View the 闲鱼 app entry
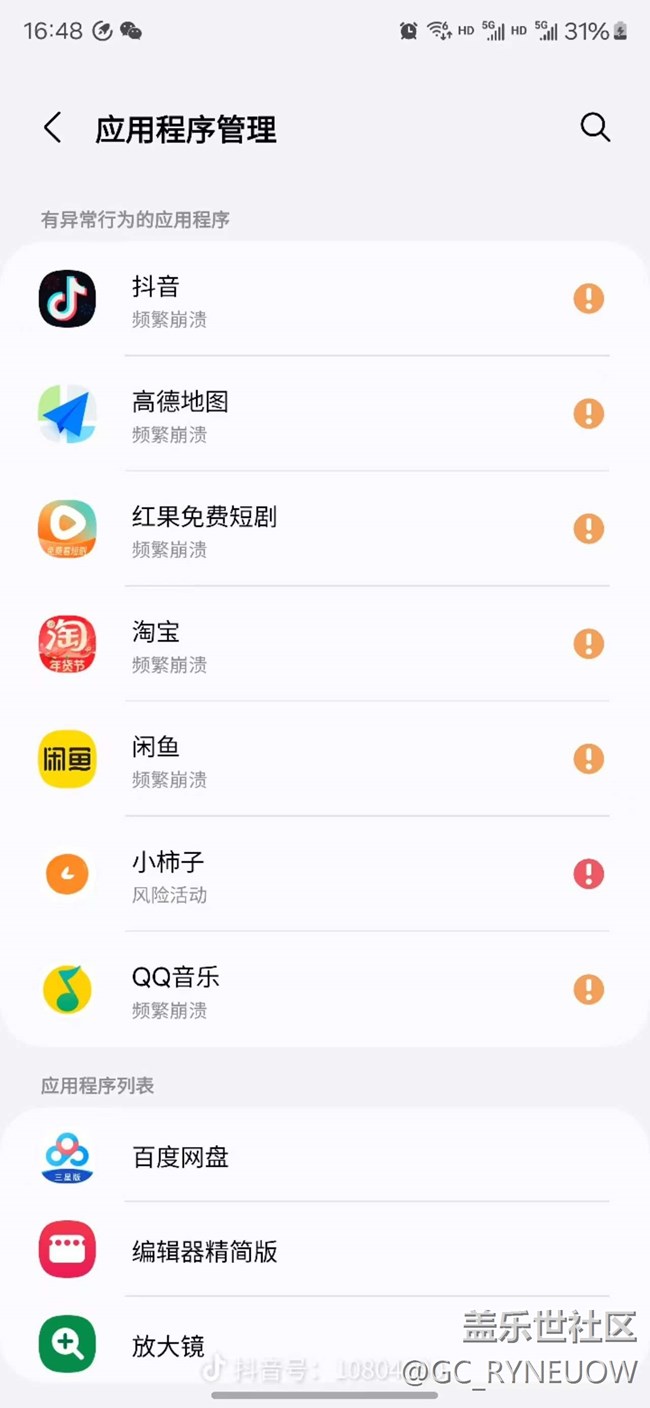This screenshot has width=650, height=1408. pos(325,758)
